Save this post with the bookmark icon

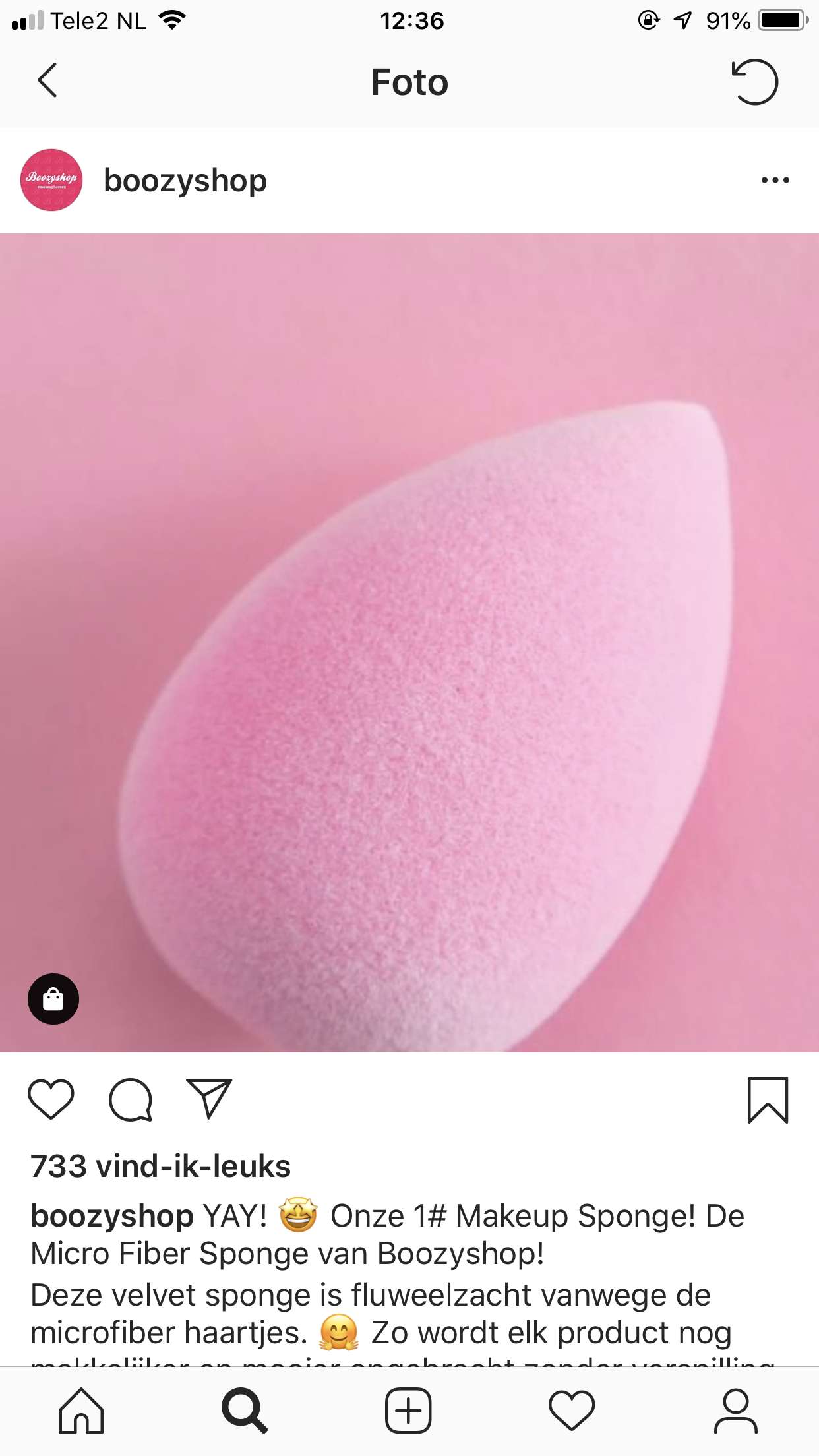point(768,1100)
